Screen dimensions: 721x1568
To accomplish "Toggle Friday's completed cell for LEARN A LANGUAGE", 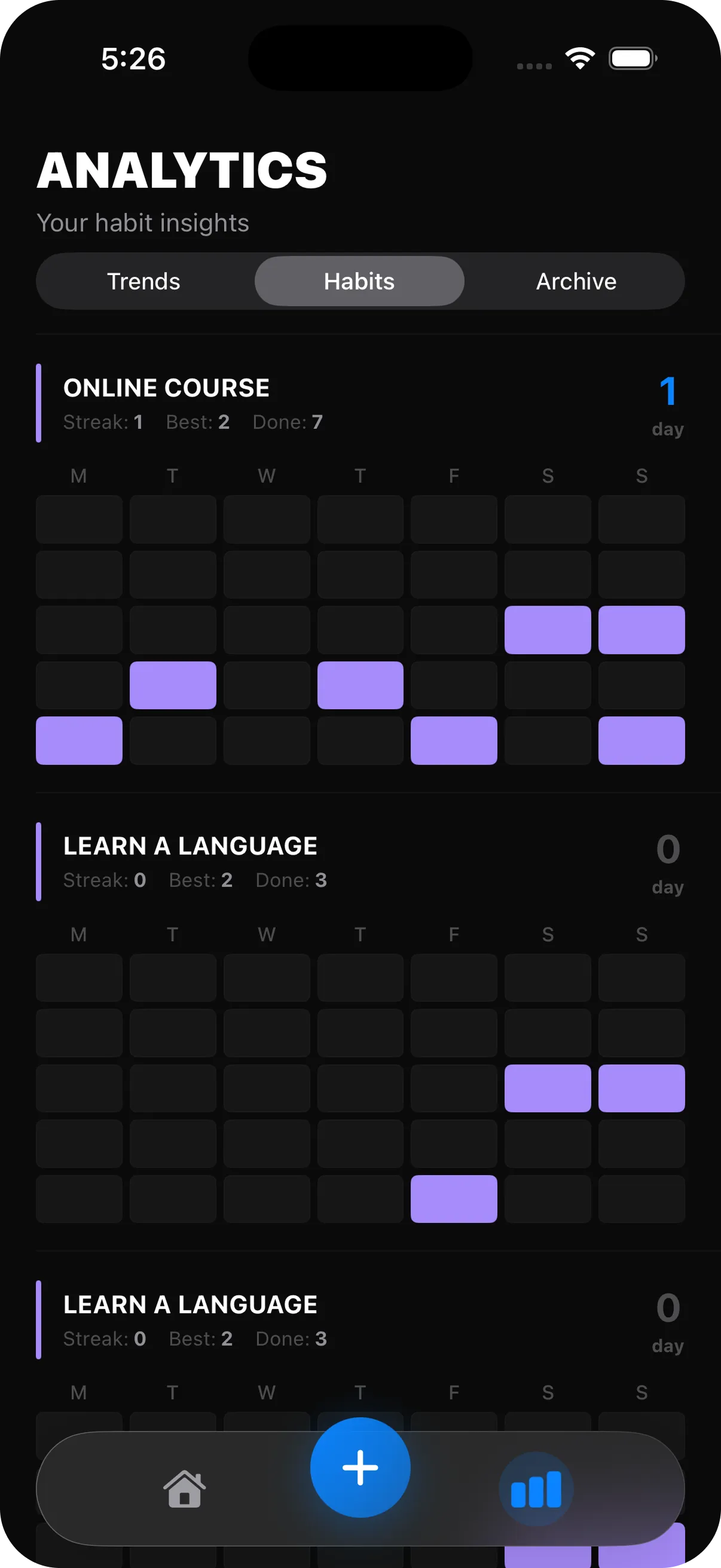I will [x=454, y=1198].
